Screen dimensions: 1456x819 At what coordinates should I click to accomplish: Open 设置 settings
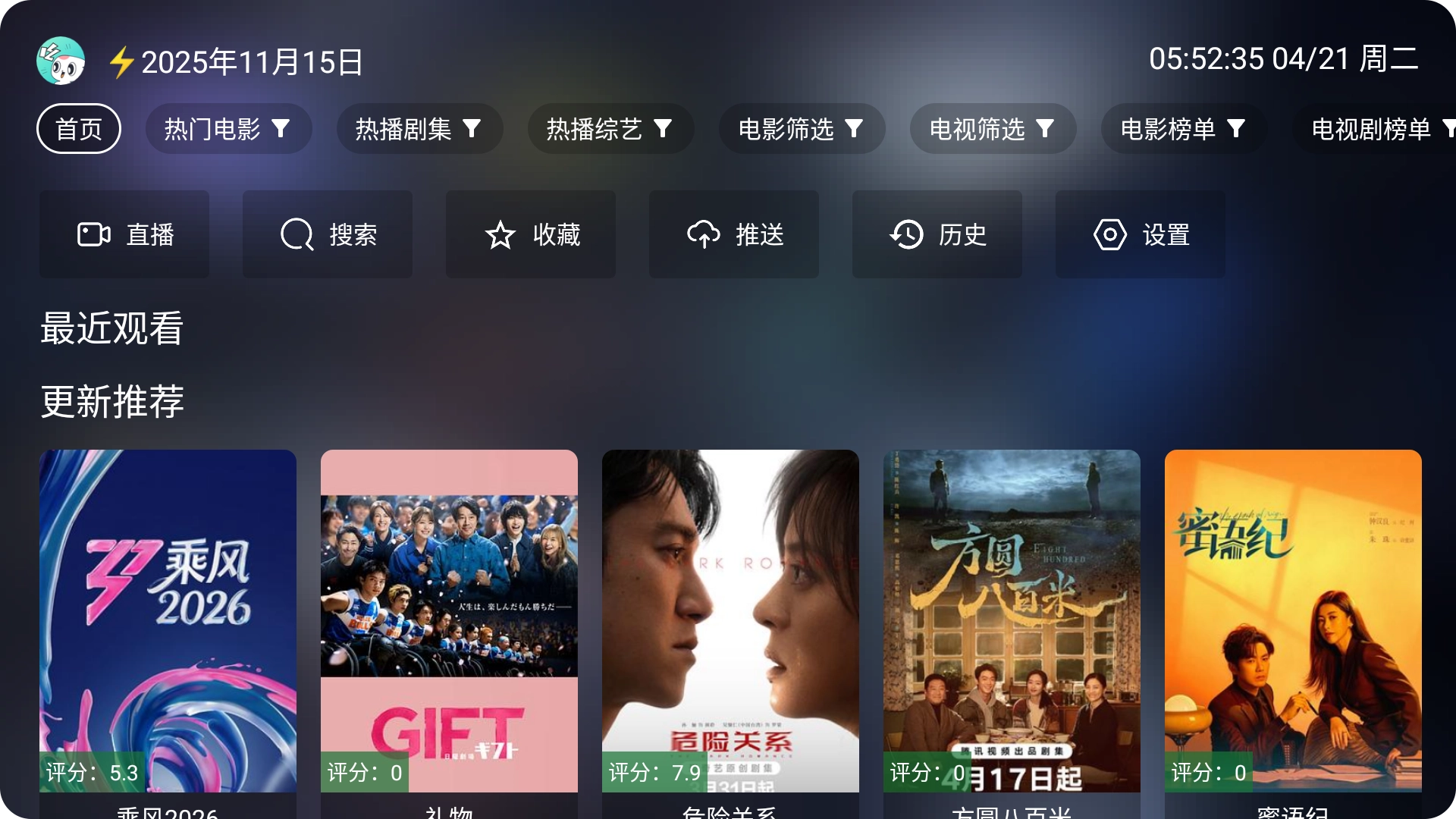pos(1141,234)
